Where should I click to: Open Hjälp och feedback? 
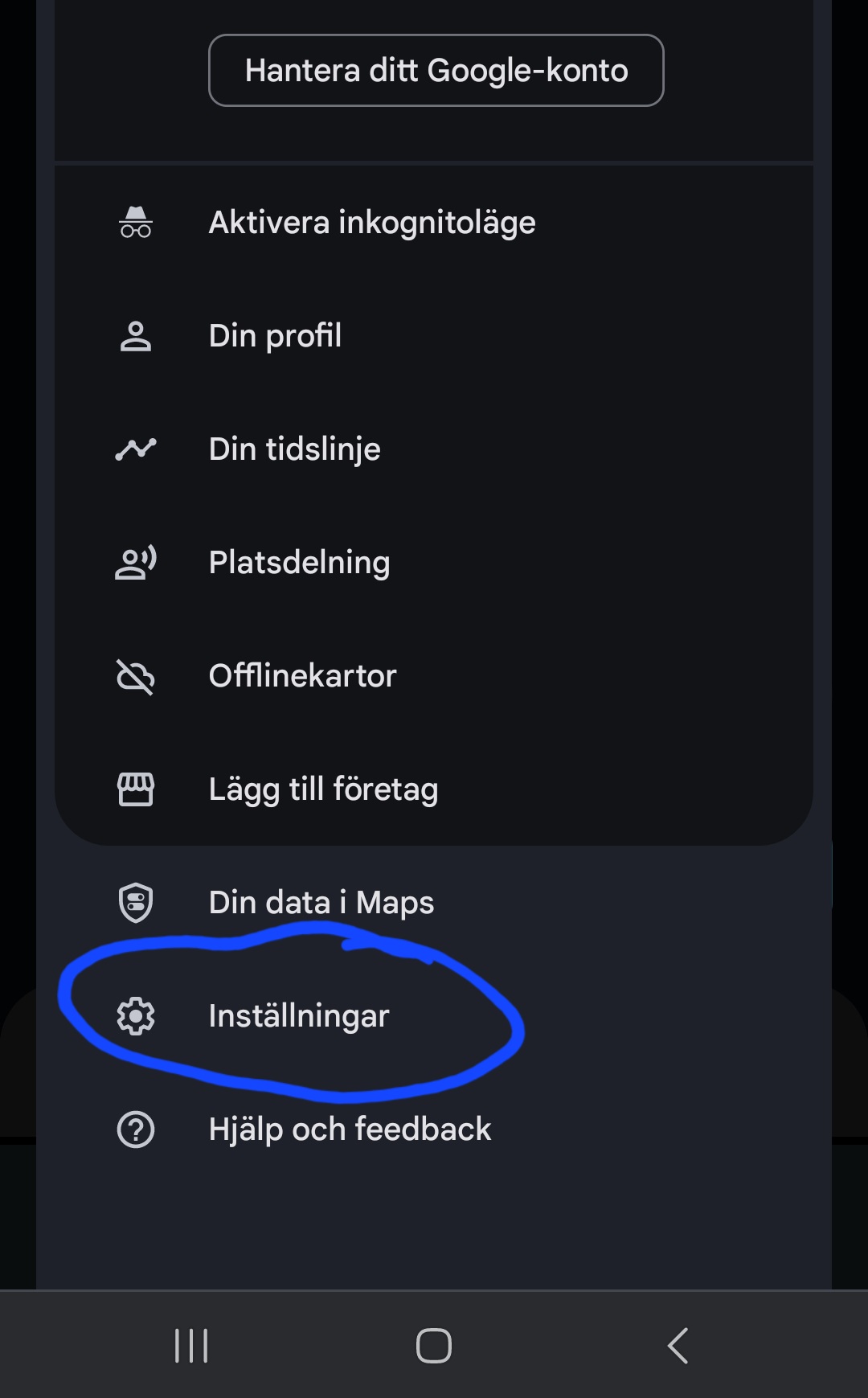coord(350,1129)
